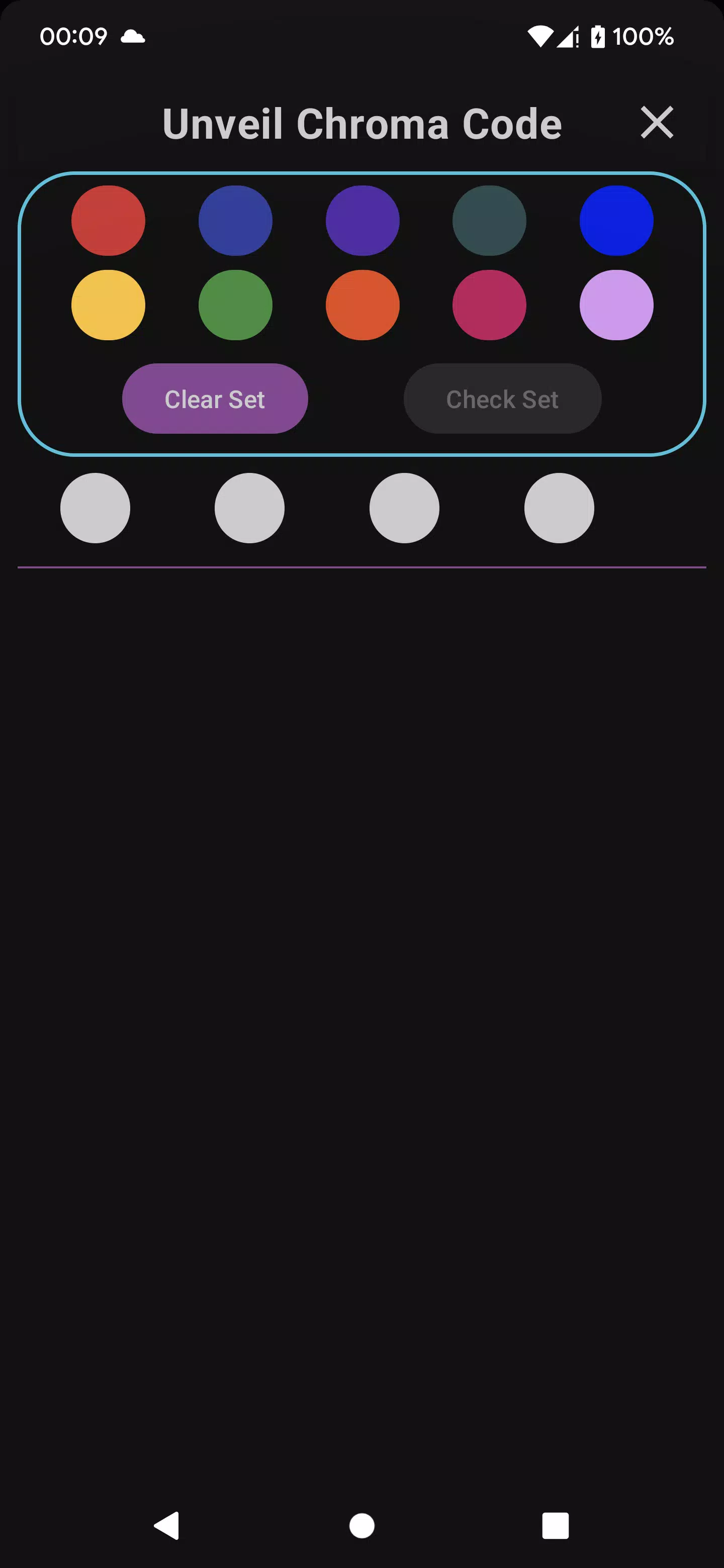
Task: Select the dark teal color circle
Action: [x=490, y=220]
